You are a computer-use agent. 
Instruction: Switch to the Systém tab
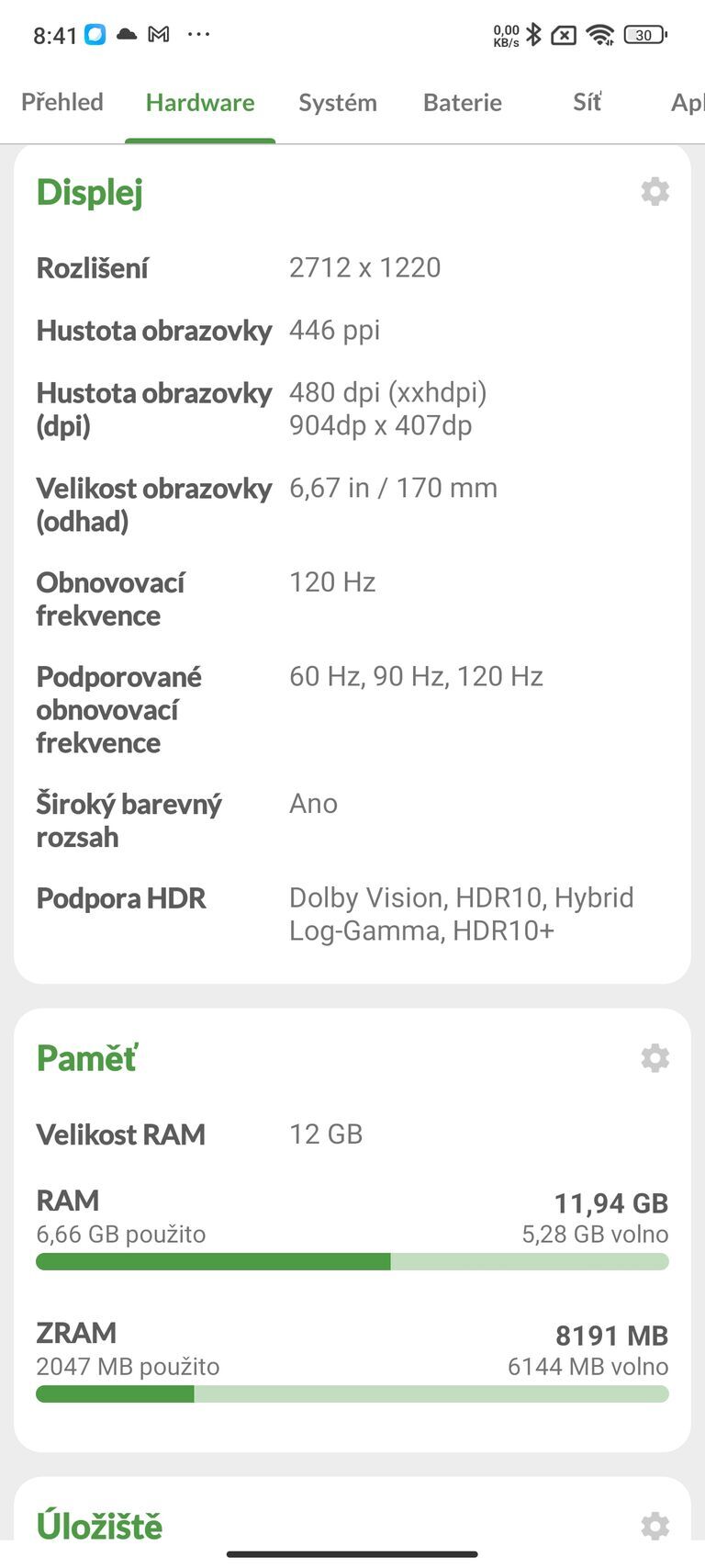coord(337,103)
